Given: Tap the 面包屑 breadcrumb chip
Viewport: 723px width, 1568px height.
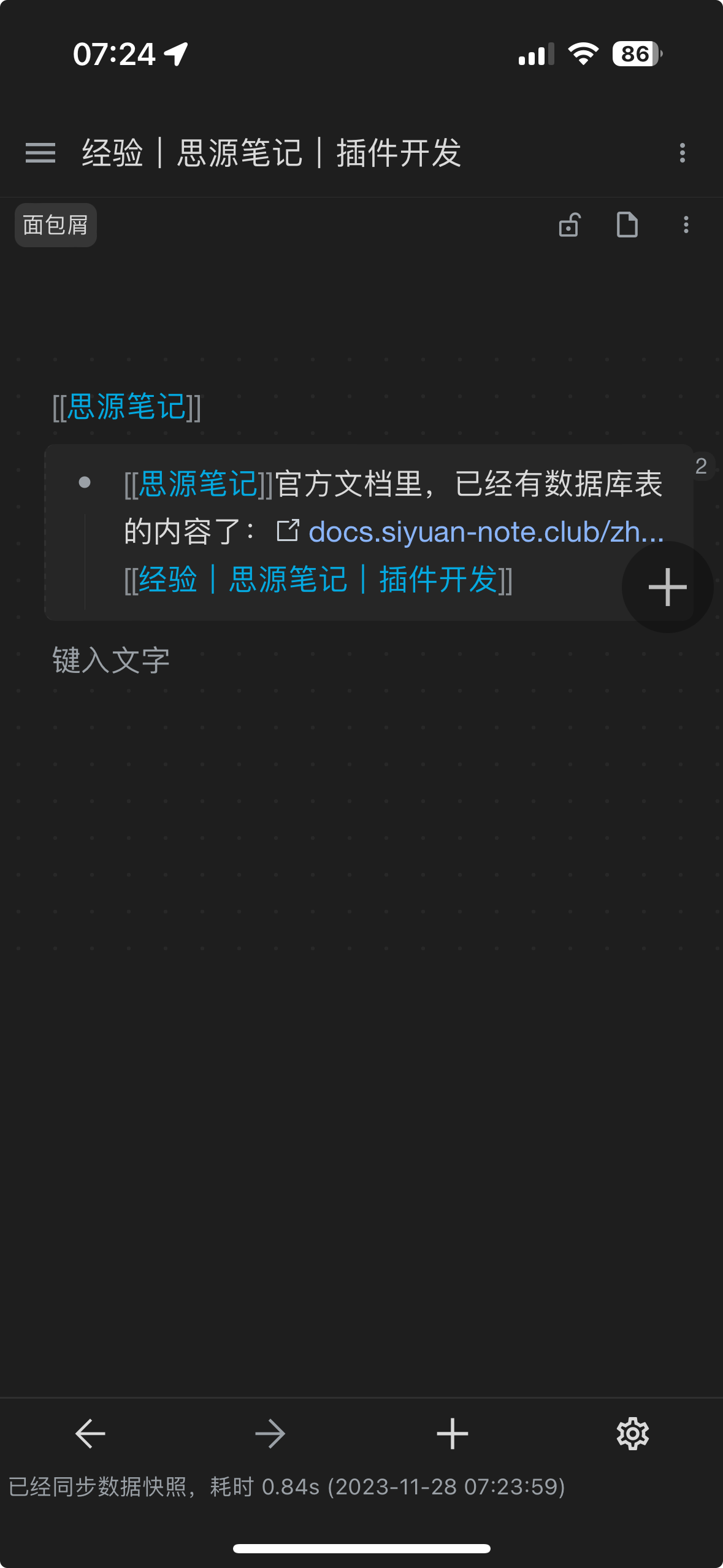Looking at the screenshot, I should [x=55, y=225].
